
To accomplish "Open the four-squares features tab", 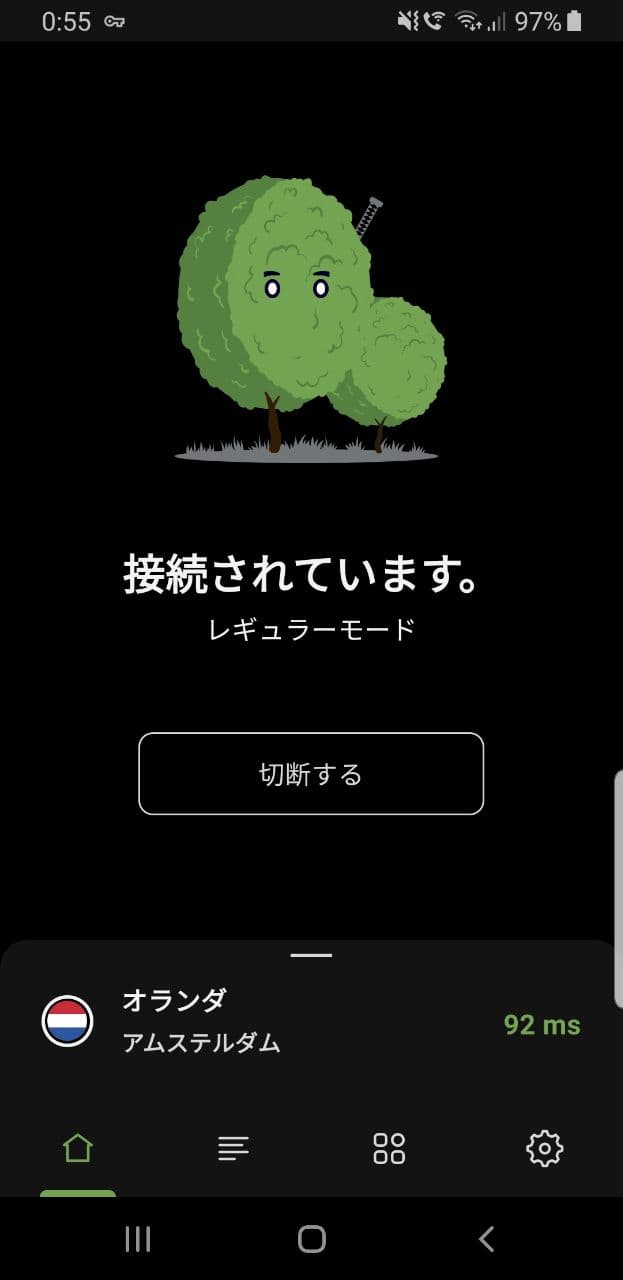I will pyautogui.click(x=389, y=1148).
